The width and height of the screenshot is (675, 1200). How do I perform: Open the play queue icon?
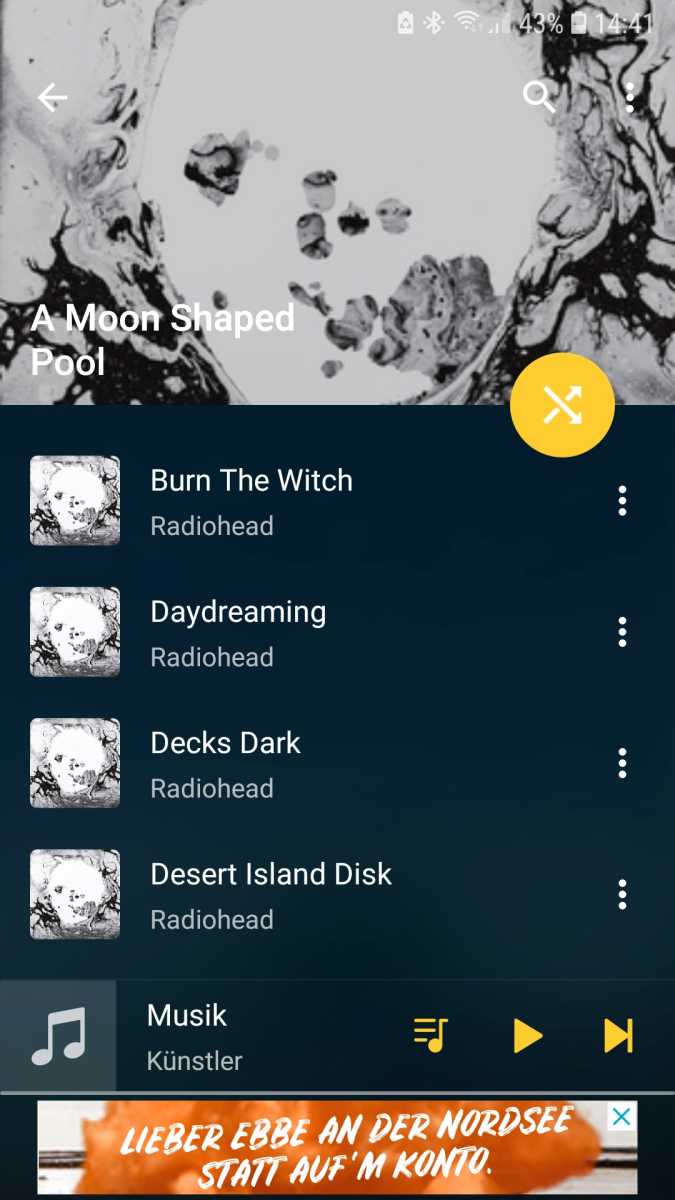431,1035
